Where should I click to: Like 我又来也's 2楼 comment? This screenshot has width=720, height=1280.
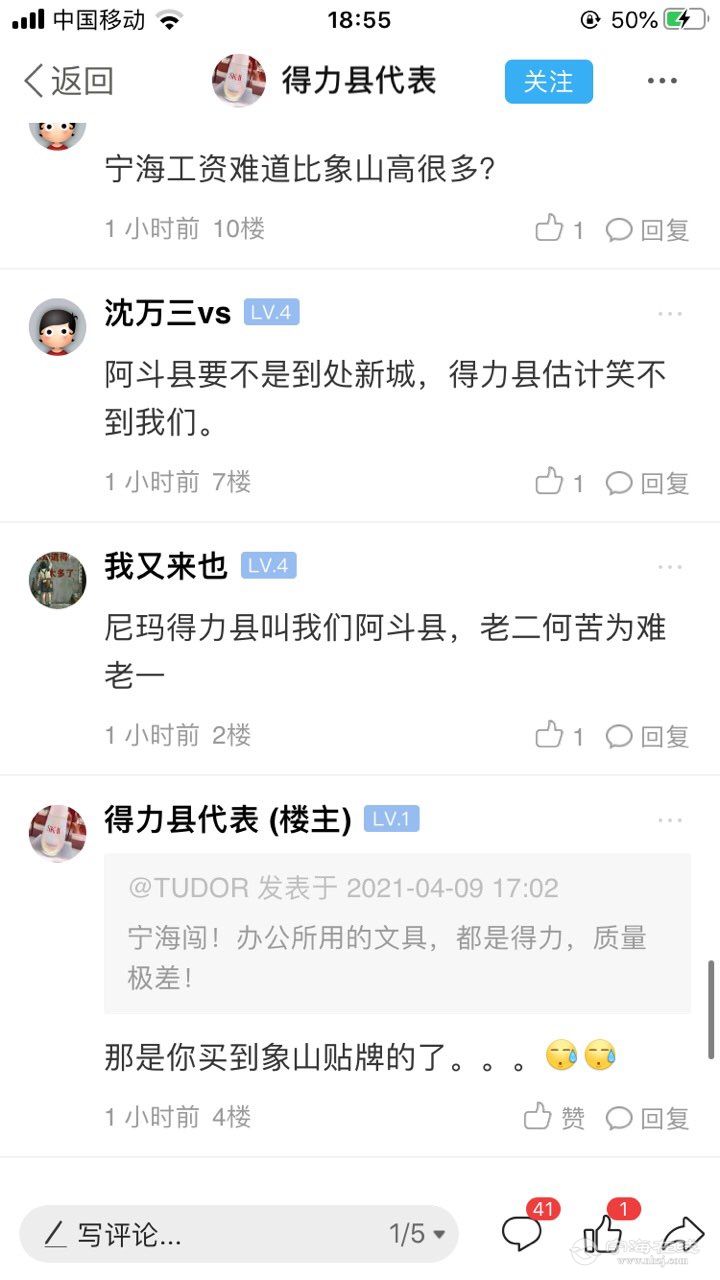point(560,736)
